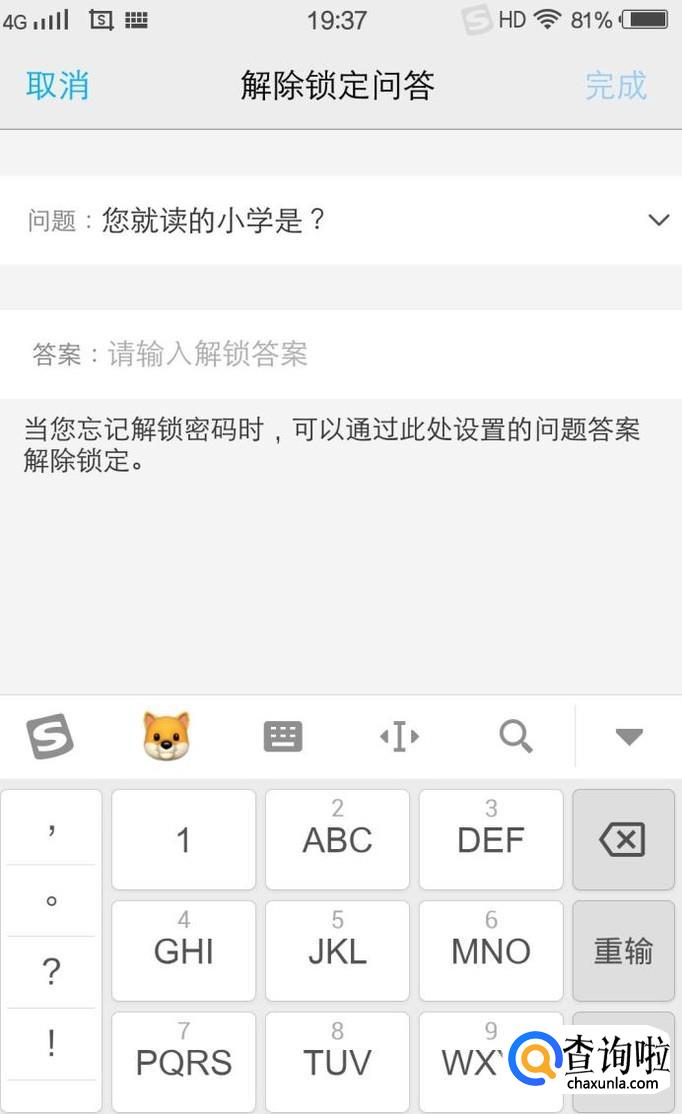The height and width of the screenshot is (1114, 682).
Task: Open the cursor move tool
Action: [399, 737]
